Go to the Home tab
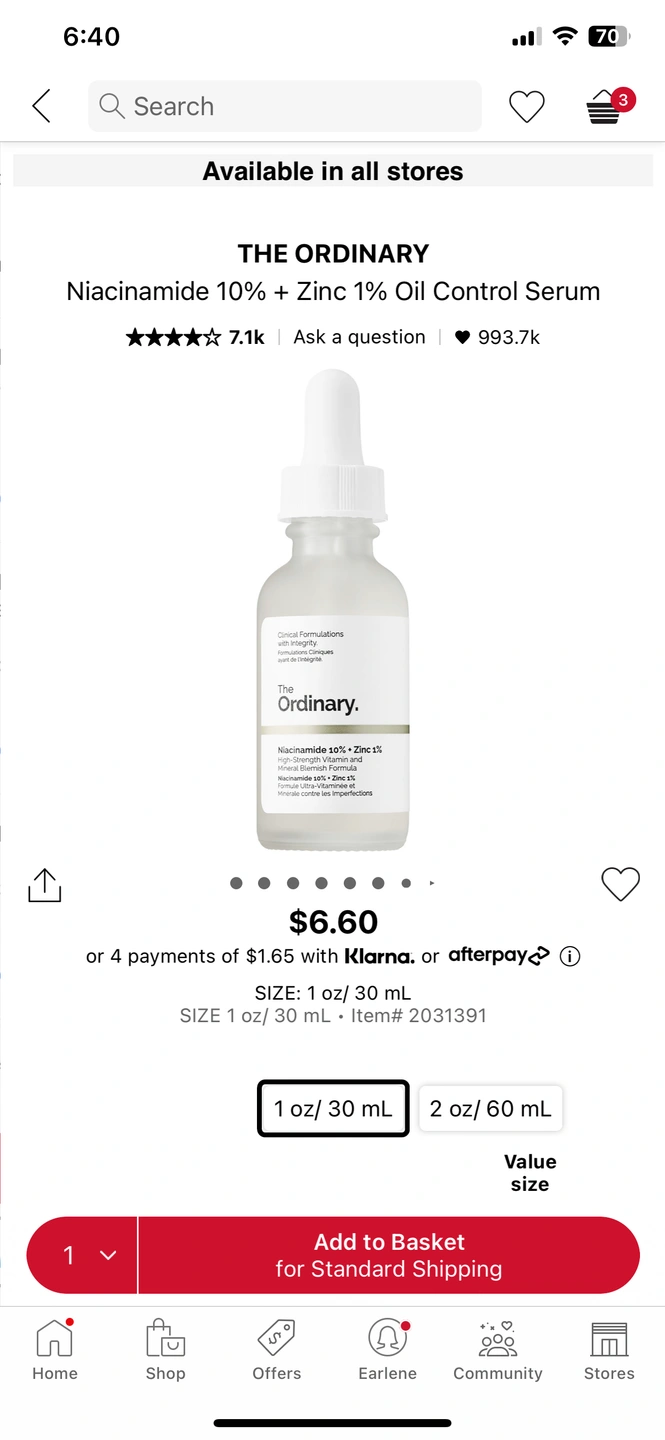 click(x=55, y=1350)
